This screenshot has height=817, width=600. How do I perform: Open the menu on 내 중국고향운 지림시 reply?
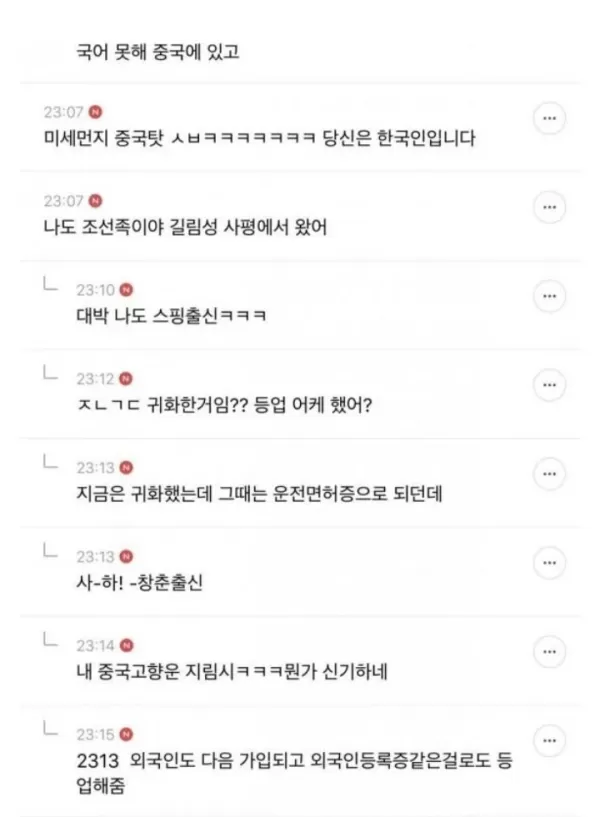click(x=548, y=651)
